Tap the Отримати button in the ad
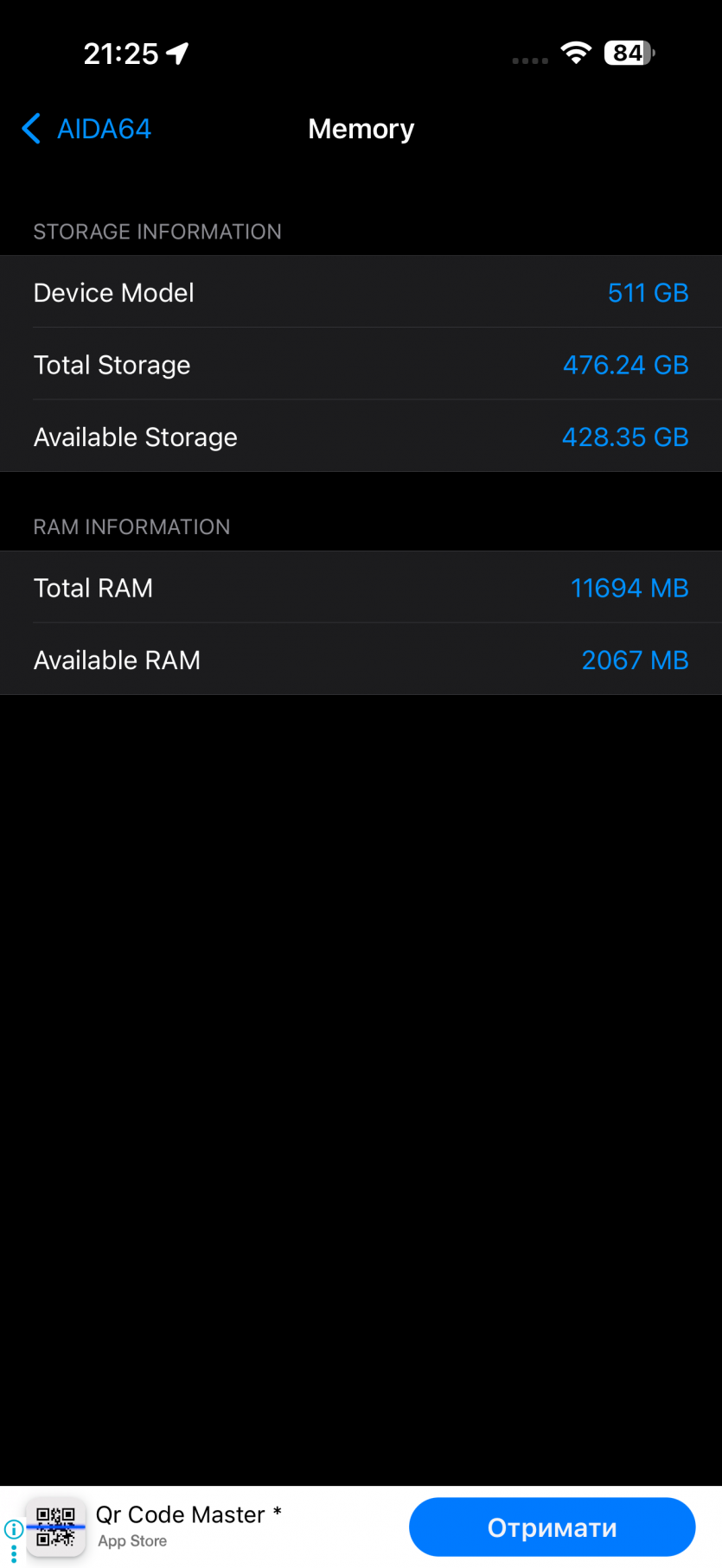722x1568 pixels. (x=552, y=1527)
